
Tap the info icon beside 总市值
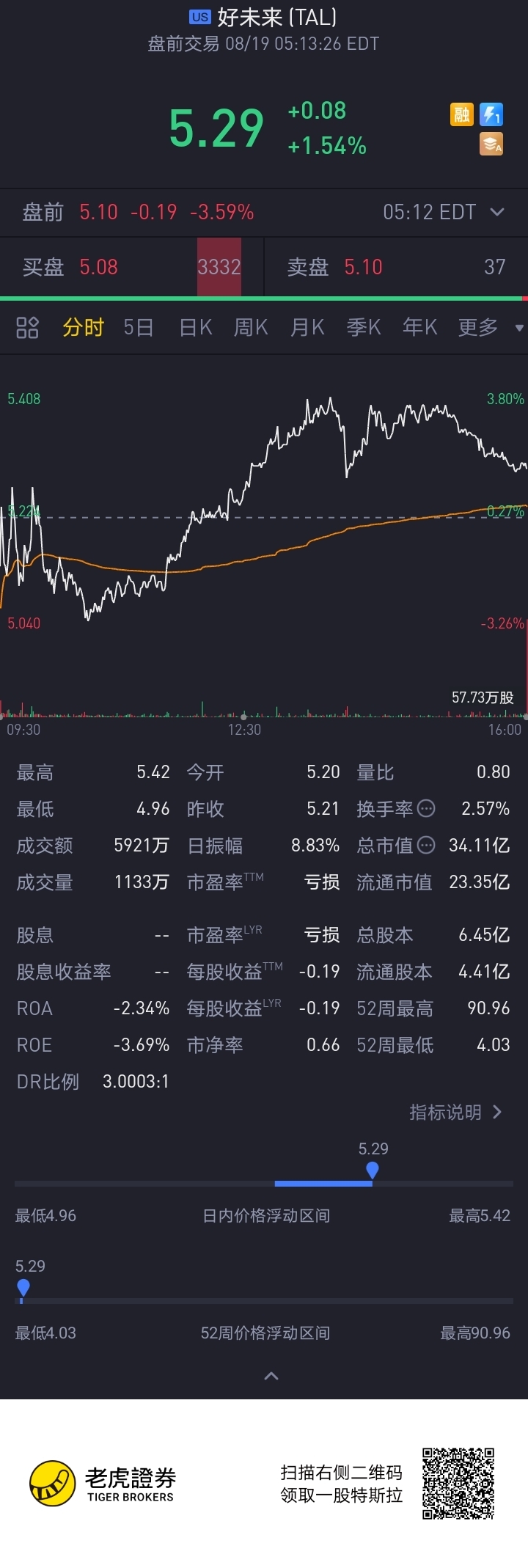pyautogui.click(x=426, y=846)
